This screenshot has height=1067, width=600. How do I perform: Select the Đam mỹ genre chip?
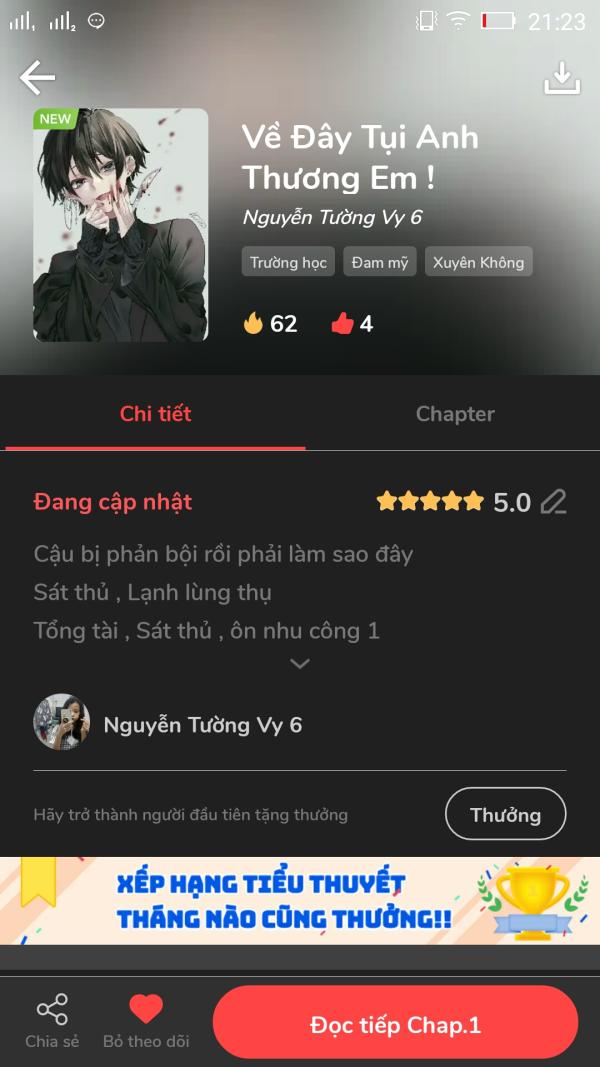pyautogui.click(x=380, y=262)
